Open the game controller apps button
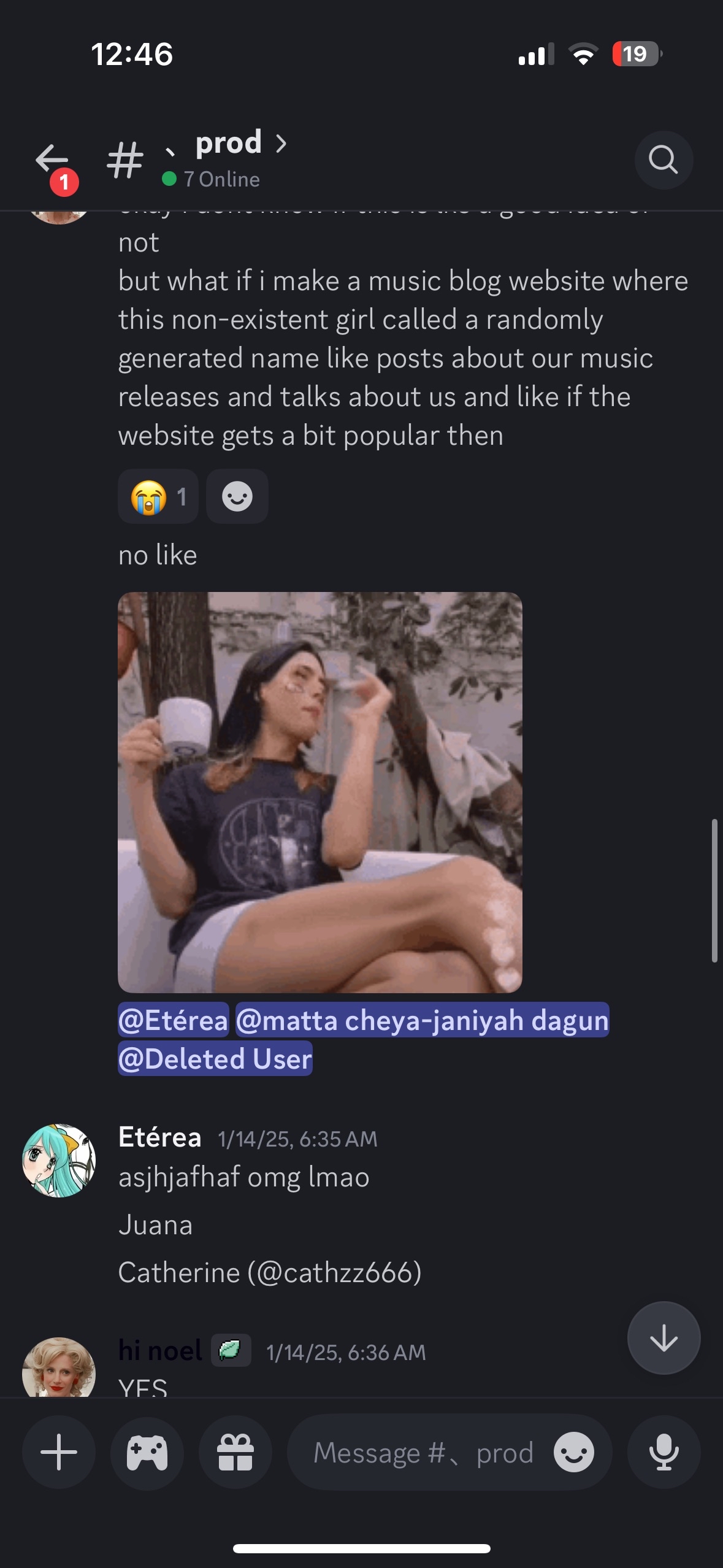Viewport: 723px width, 1568px height. click(147, 1452)
